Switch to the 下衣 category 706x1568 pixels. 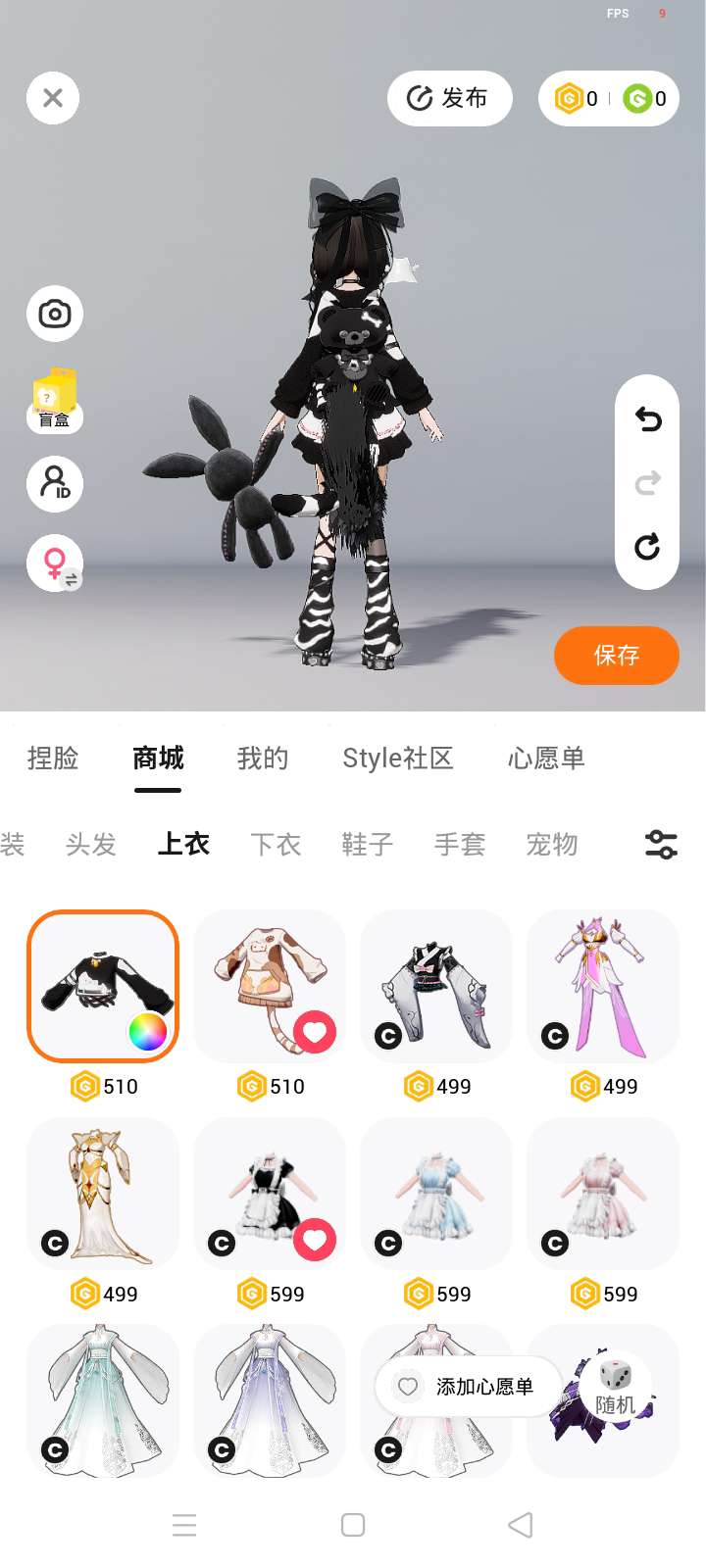pyautogui.click(x=276, y=844)
